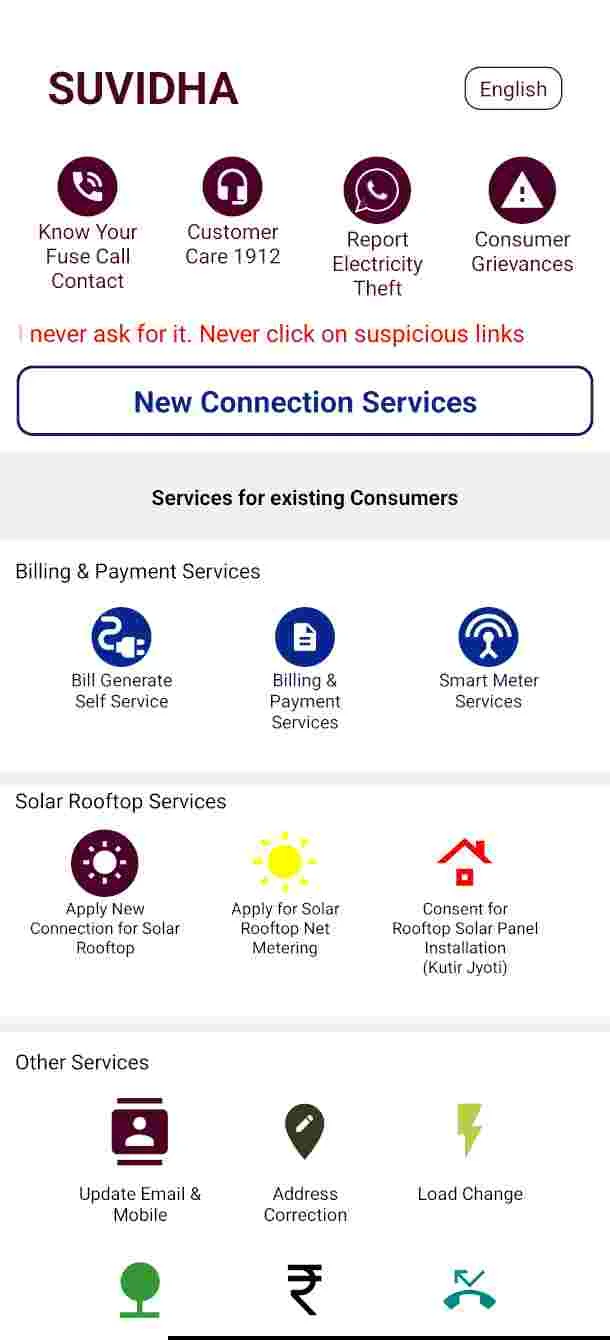The width and height of the screenshot is (610, 1340).
Task: Open New Connection Services
Action: 305,401
